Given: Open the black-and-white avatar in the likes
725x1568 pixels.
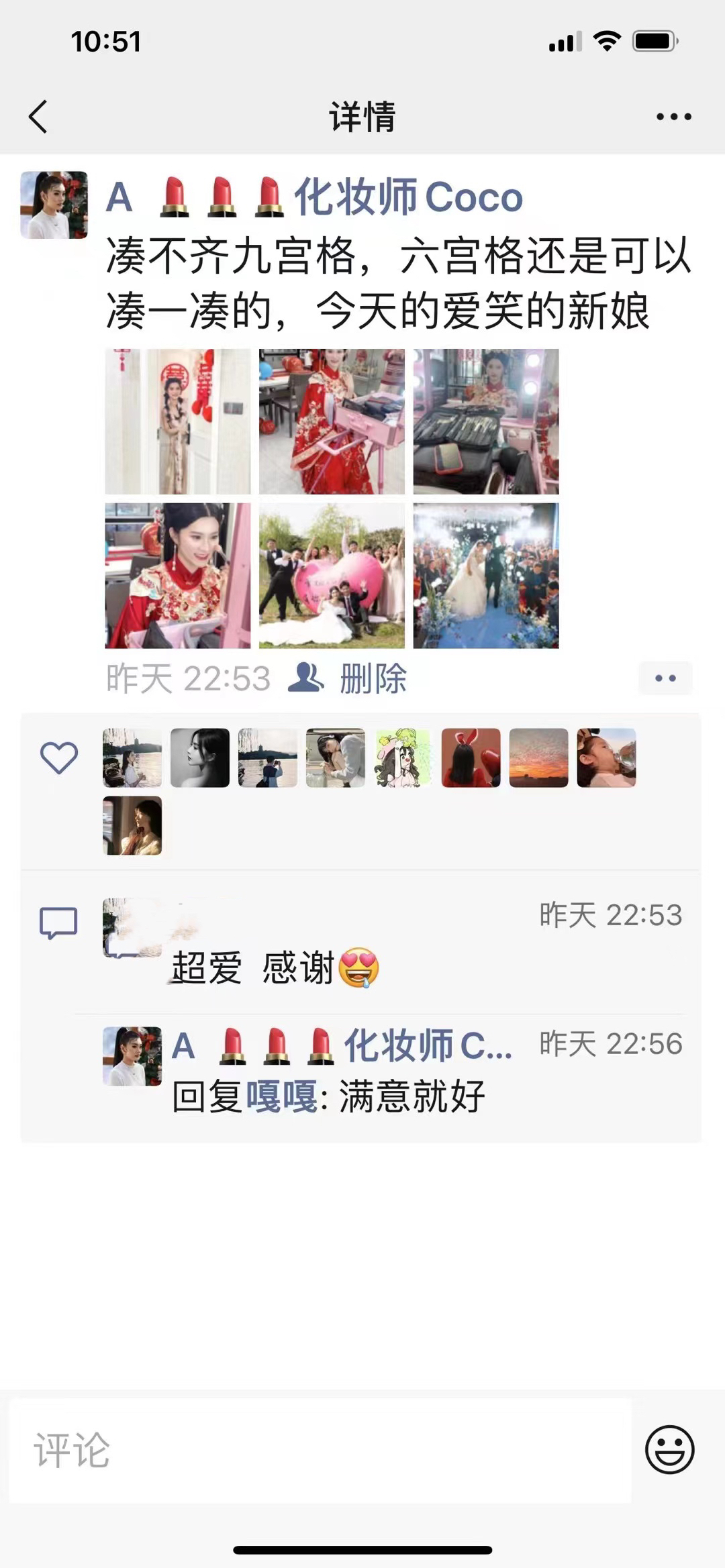Looking at the screenshot, I should pos(200,757).
